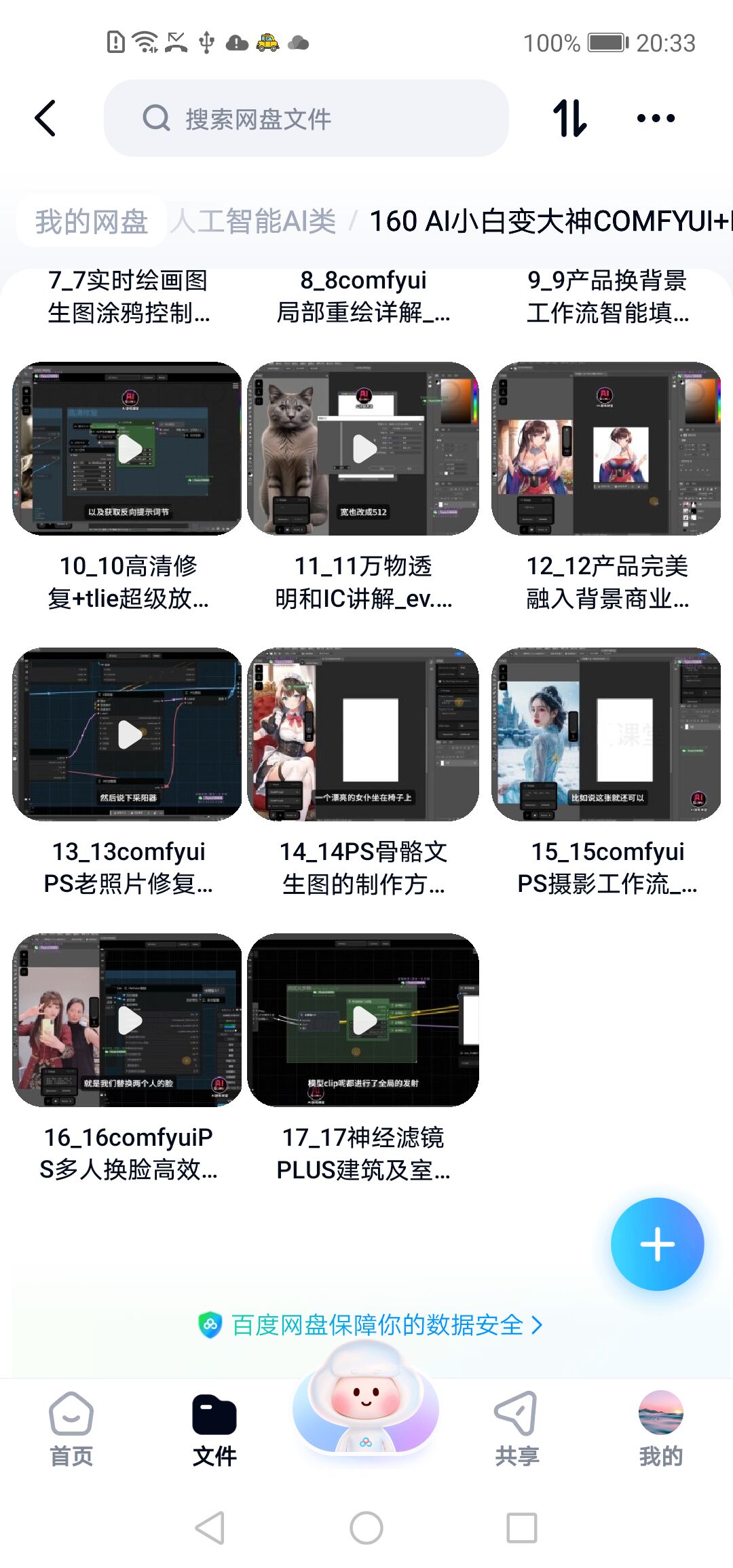This screenshot has height=1568, width=733.
Task: Tap the 搜索网盘文件 search box
Action: click(305, 118)
